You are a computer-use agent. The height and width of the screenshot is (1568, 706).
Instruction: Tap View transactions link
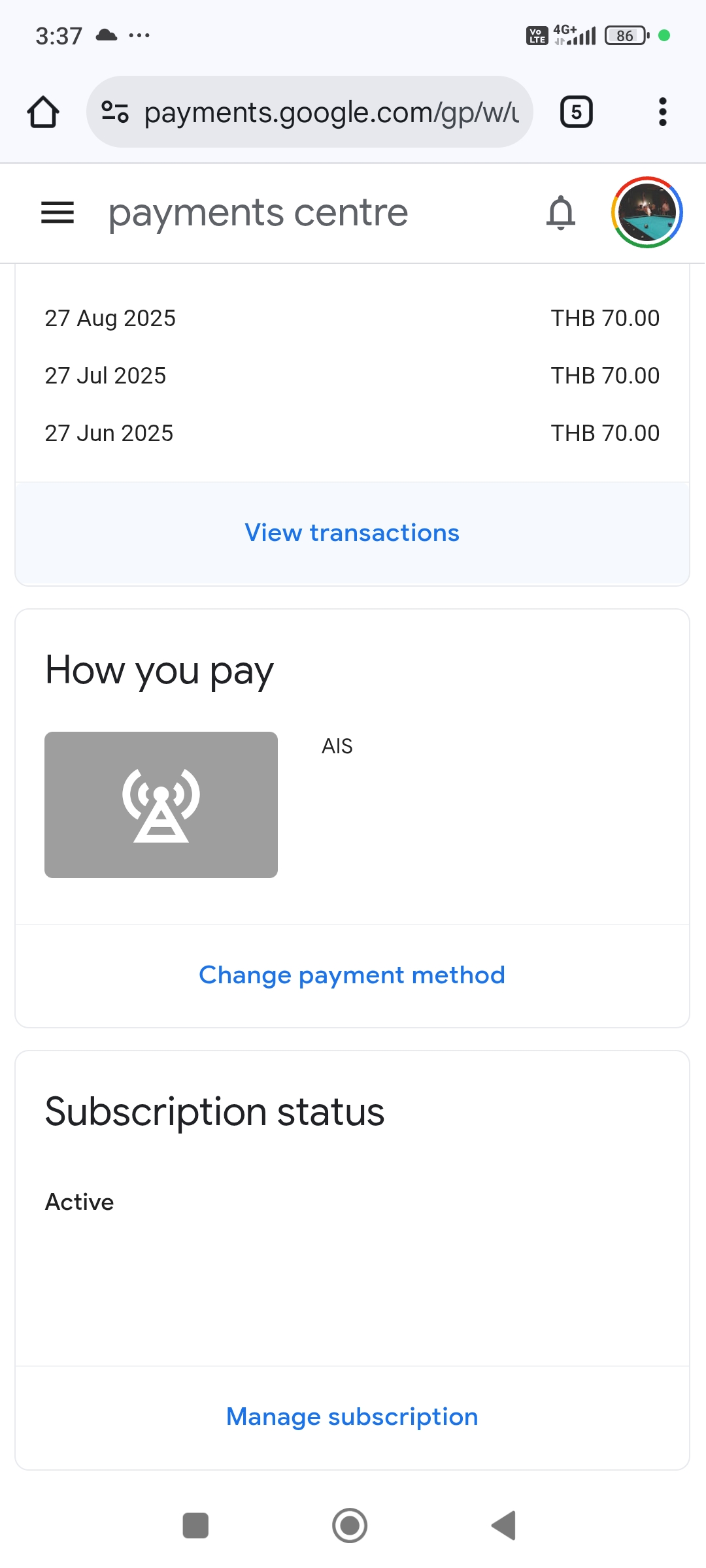tap(352, 533)
